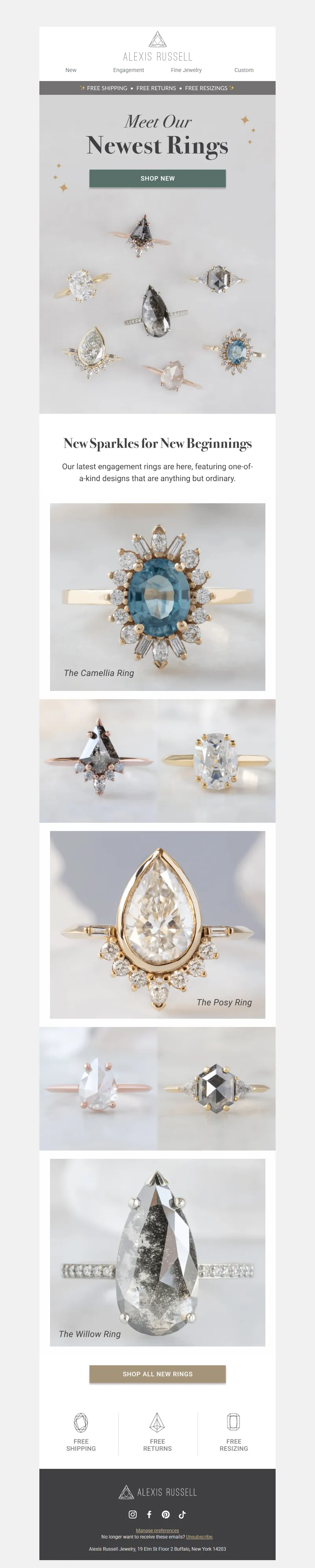Open the Pinterest icon in footer
This screenshot has height=1568, width=315.
pos(166,1514)
